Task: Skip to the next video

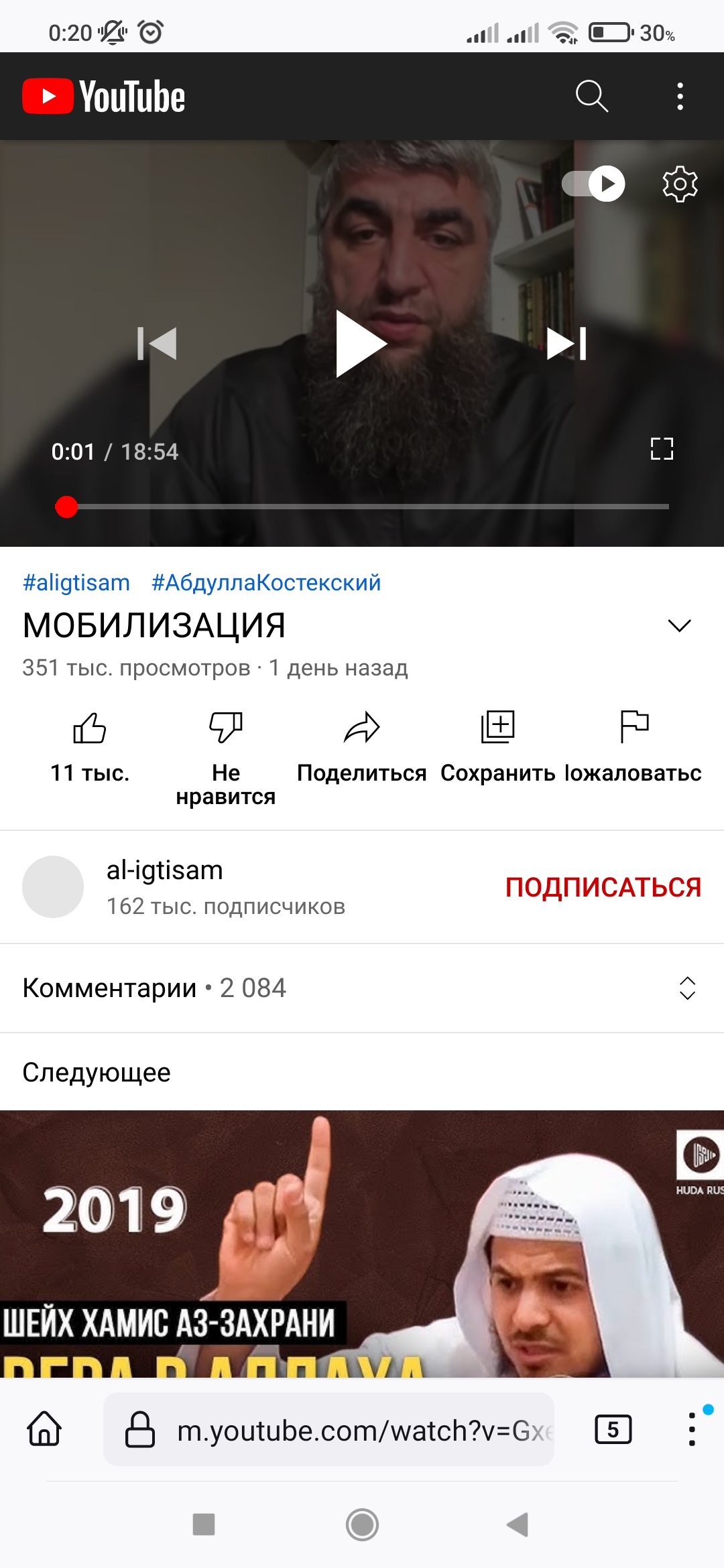Action: pos(566,344)
